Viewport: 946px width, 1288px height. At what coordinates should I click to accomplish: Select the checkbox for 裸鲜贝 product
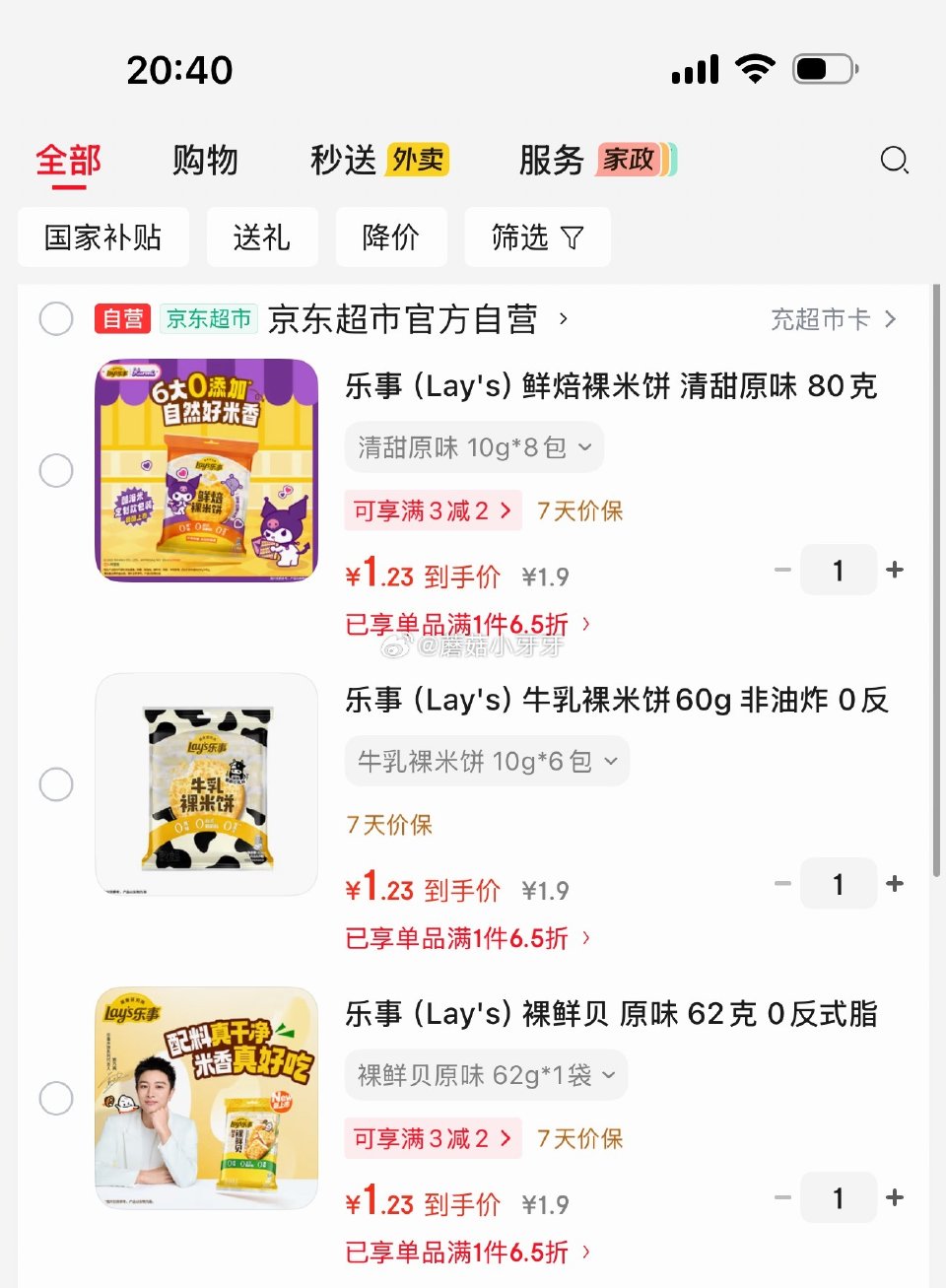click(56, 1098)
